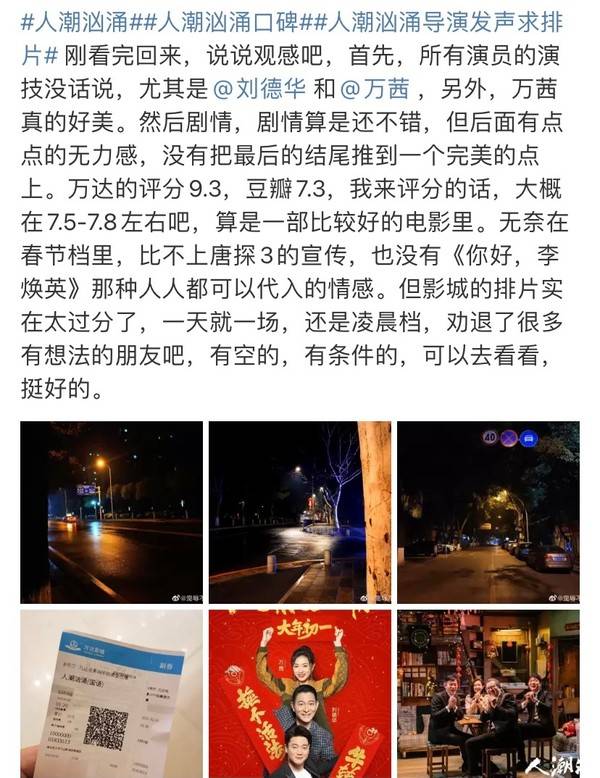
Task: Open the red 大年初一 movie poster image
Action: click(x=299, y=694)
